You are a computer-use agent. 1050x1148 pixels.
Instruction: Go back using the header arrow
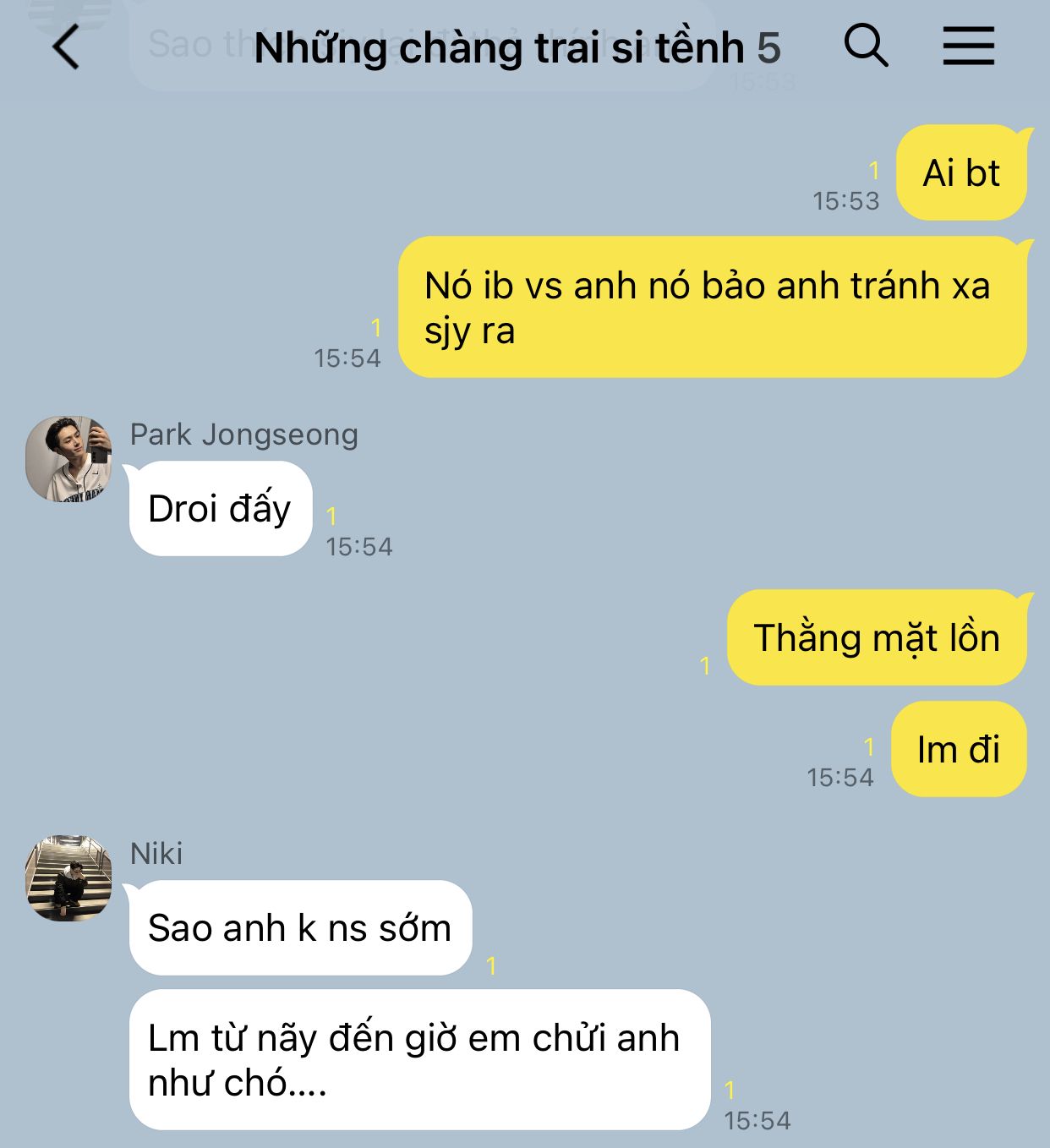(x=66, y=46)
